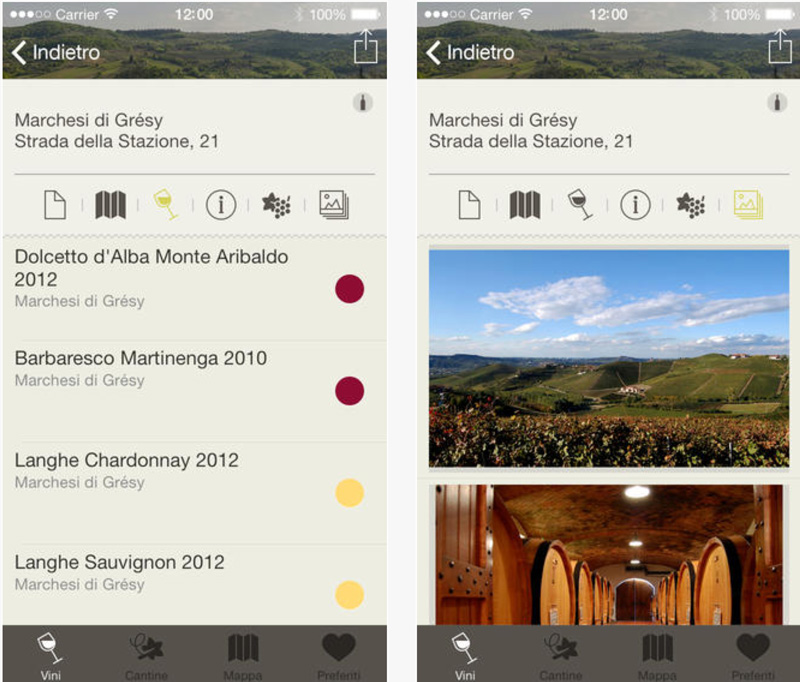Switch to Cantine tab on wine list screen
Viewport: 800px width, 682px height.
pyautogui.click(x=146, y=654)
